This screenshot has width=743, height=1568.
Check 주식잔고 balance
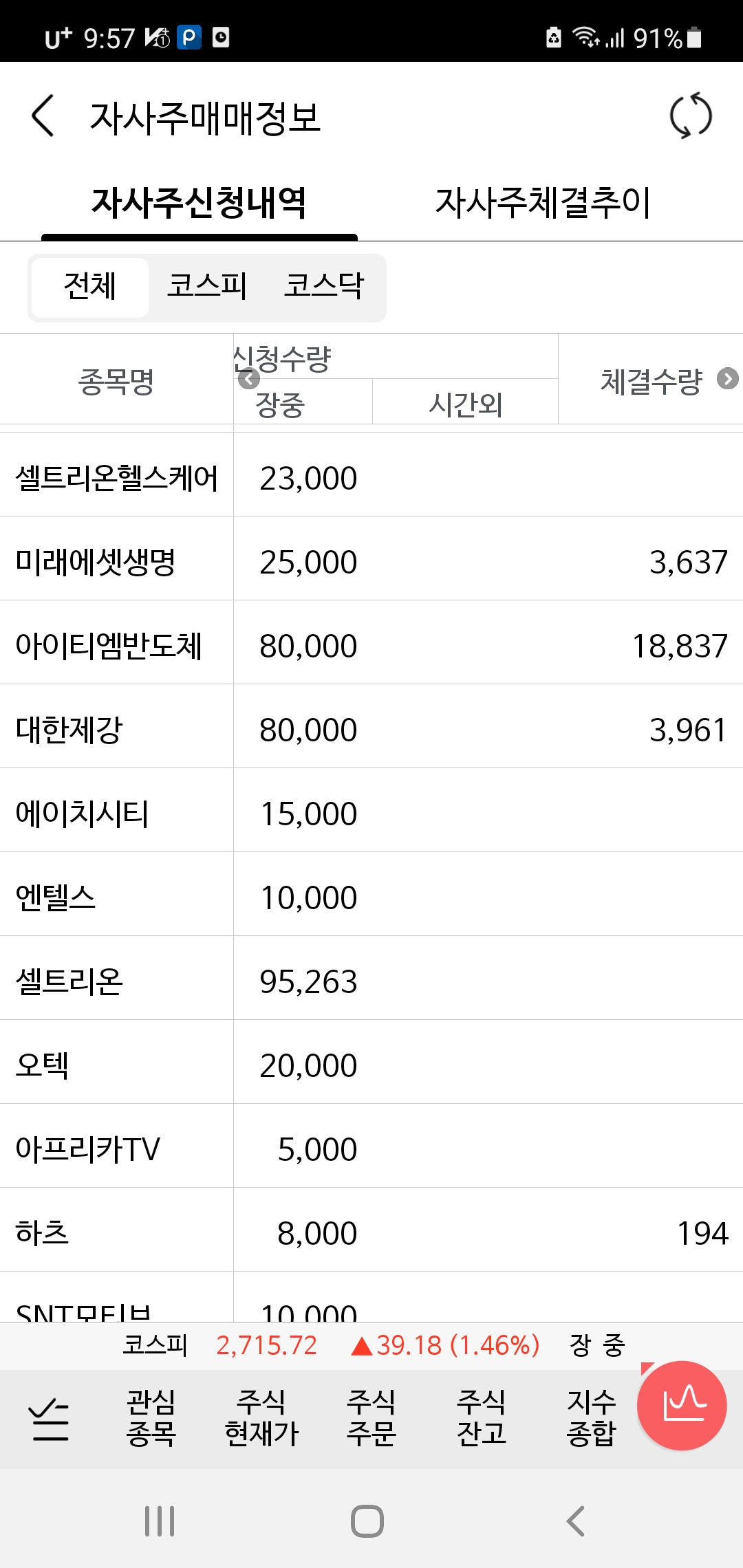(482, 1417)
